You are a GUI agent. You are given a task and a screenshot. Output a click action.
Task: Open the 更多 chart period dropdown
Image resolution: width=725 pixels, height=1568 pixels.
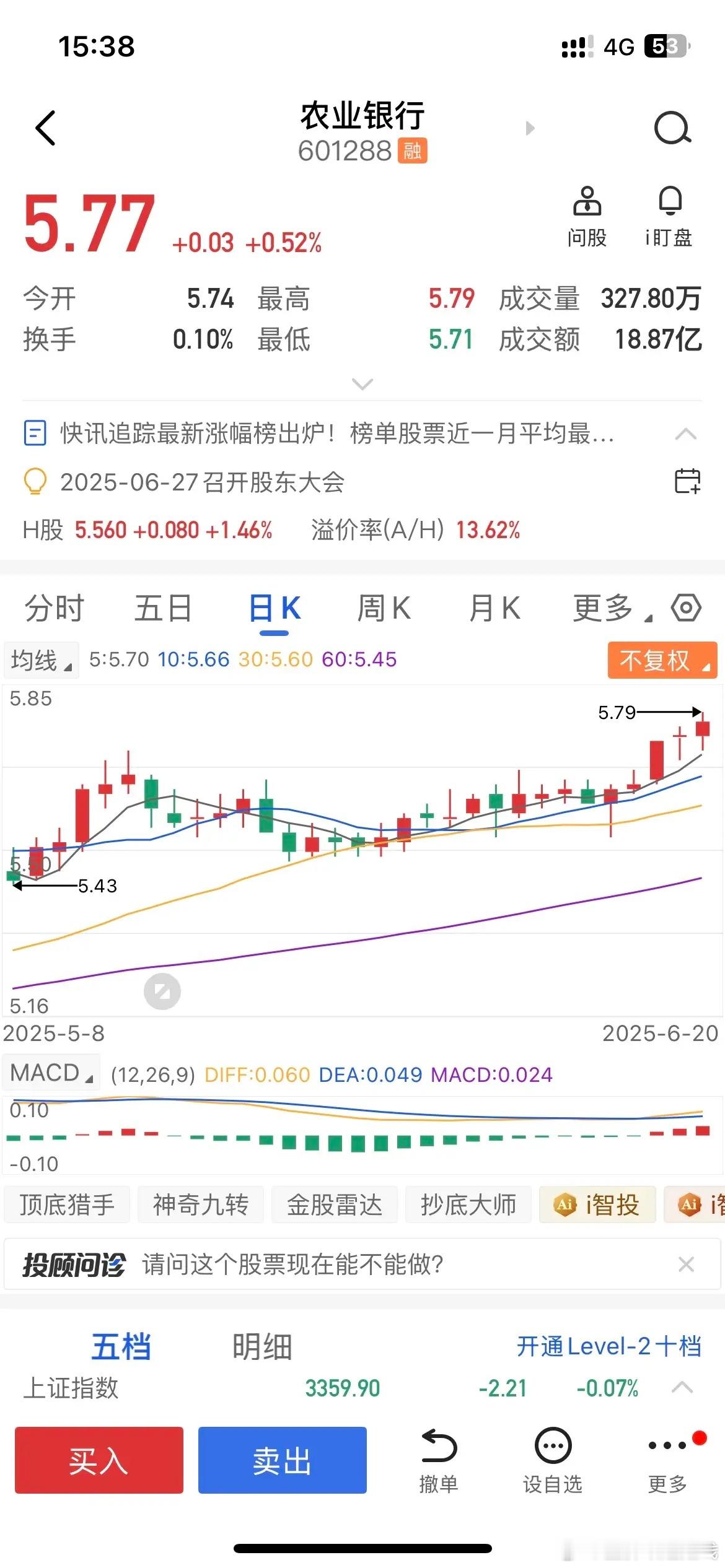[x=612, y=608]
